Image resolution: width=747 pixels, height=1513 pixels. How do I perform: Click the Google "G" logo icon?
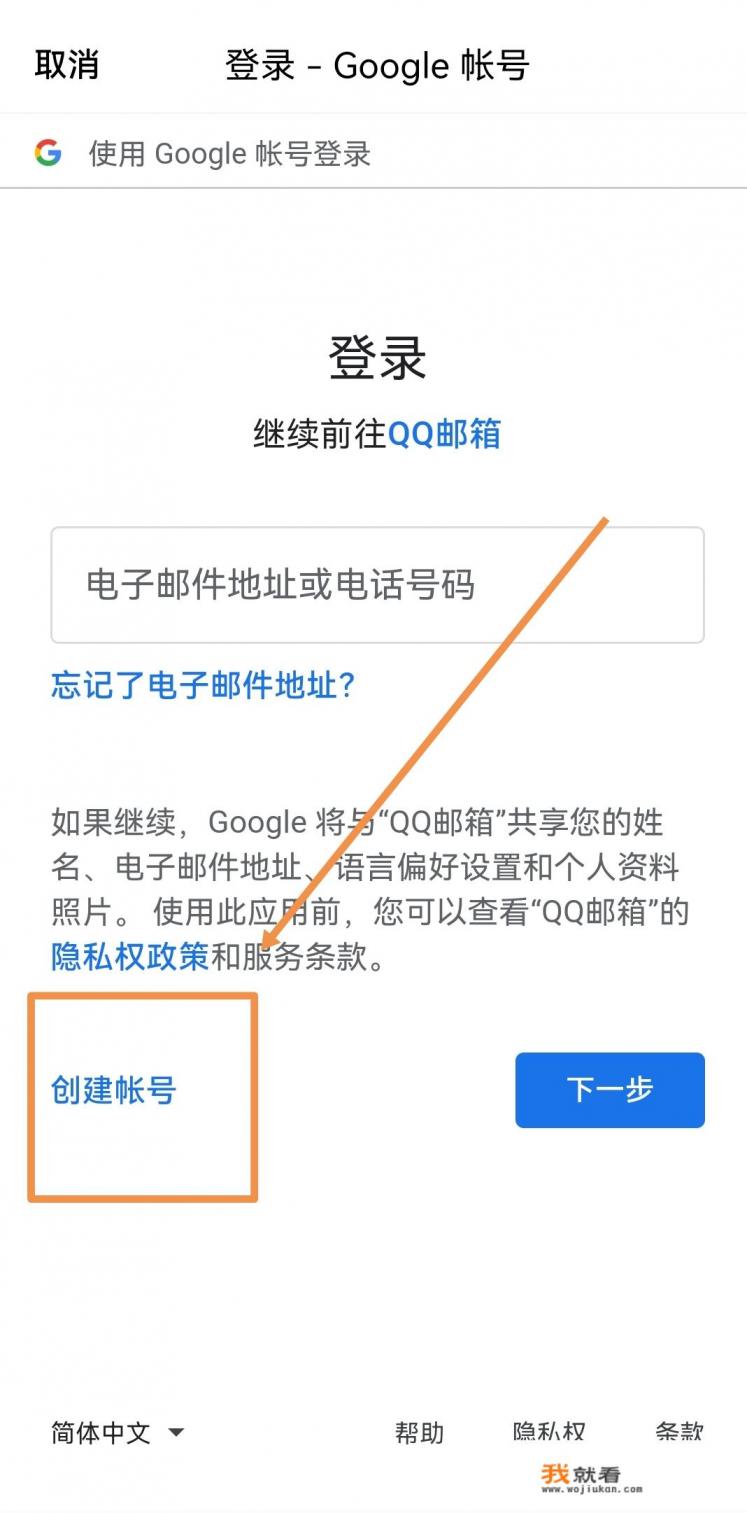(48, 152)
